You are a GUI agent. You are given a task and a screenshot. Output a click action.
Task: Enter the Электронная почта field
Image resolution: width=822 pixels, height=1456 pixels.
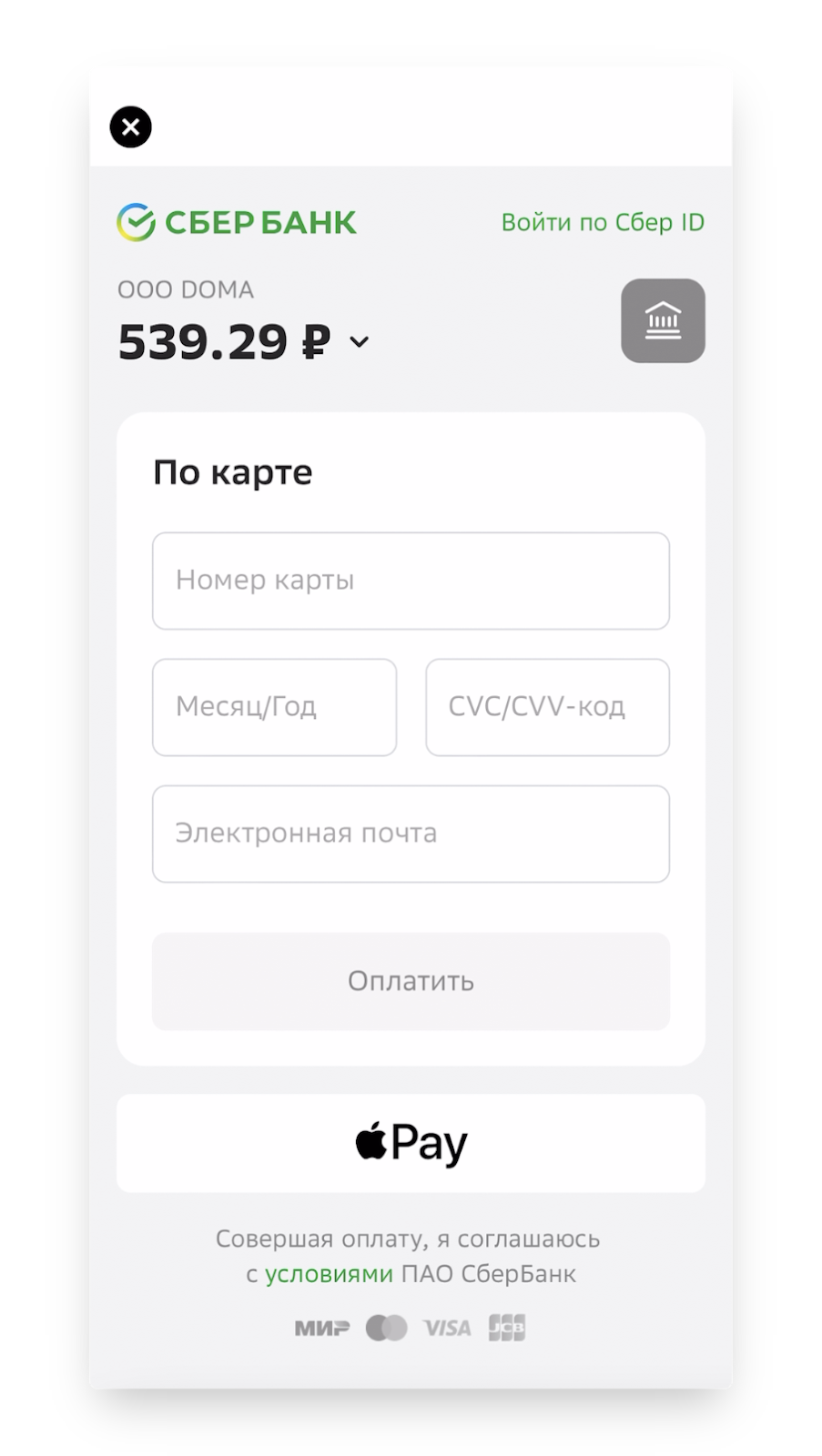[411, 834]
